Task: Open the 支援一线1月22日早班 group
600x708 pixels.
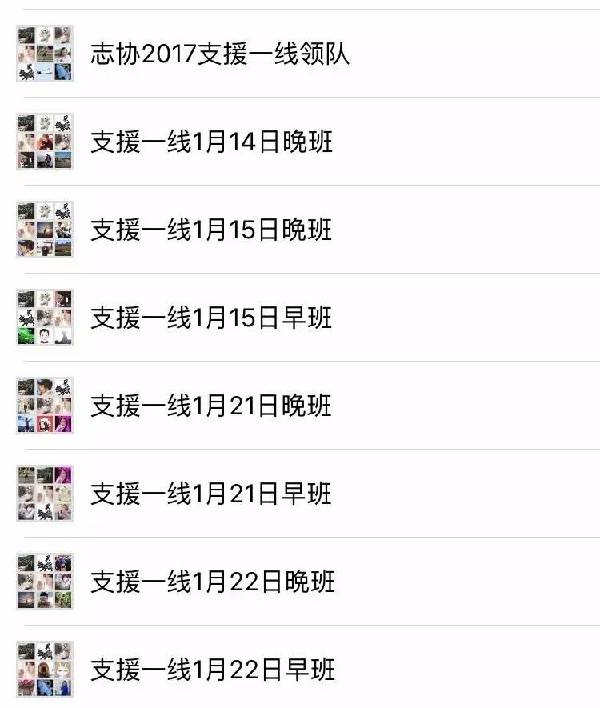Action: [211, 669]
